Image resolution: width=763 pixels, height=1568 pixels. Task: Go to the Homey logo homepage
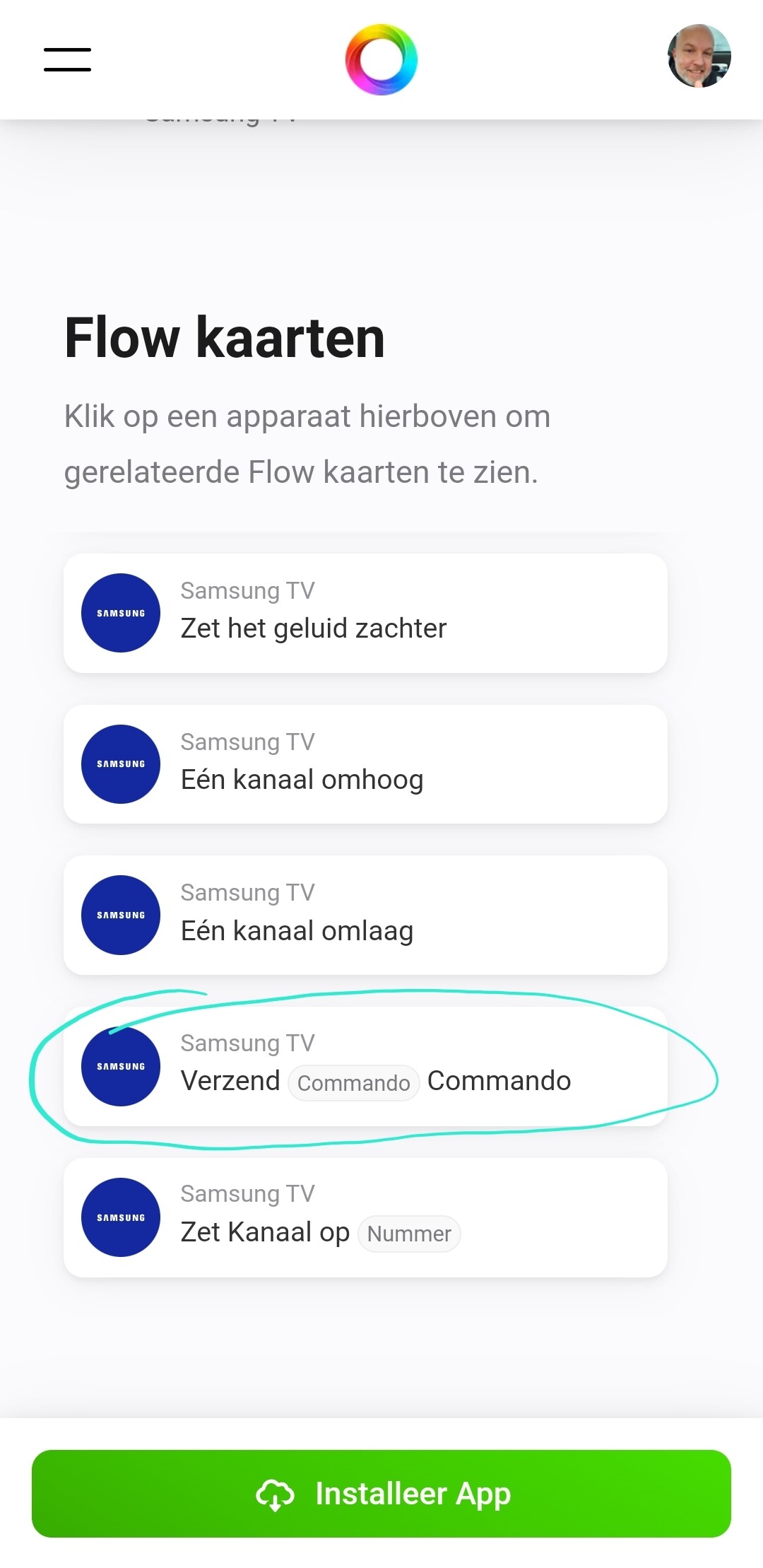pos(381,59)
